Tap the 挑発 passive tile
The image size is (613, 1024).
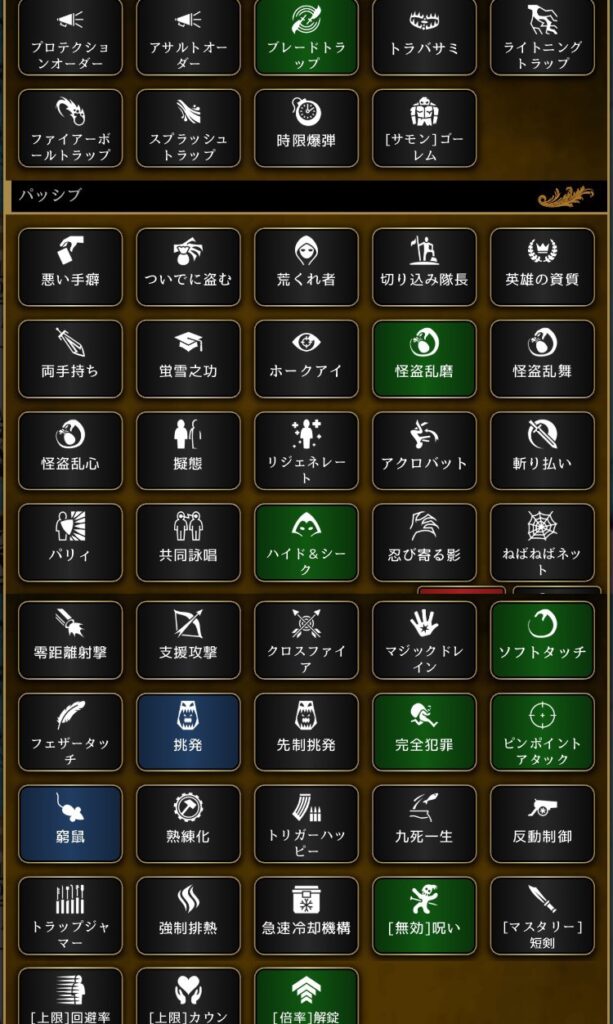click(x=188, y=732)
